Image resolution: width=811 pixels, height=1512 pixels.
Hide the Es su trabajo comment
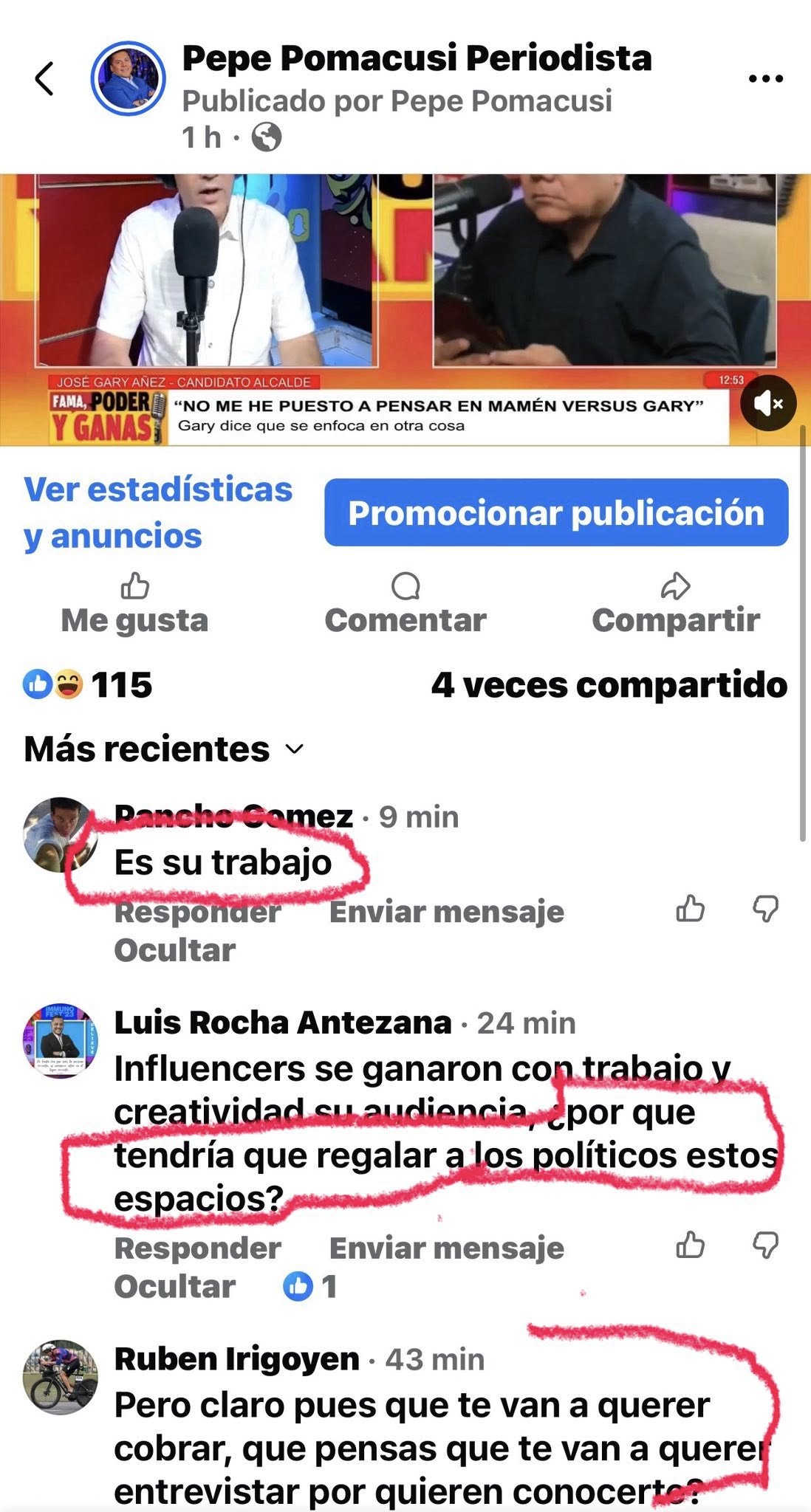coord(174,950)
